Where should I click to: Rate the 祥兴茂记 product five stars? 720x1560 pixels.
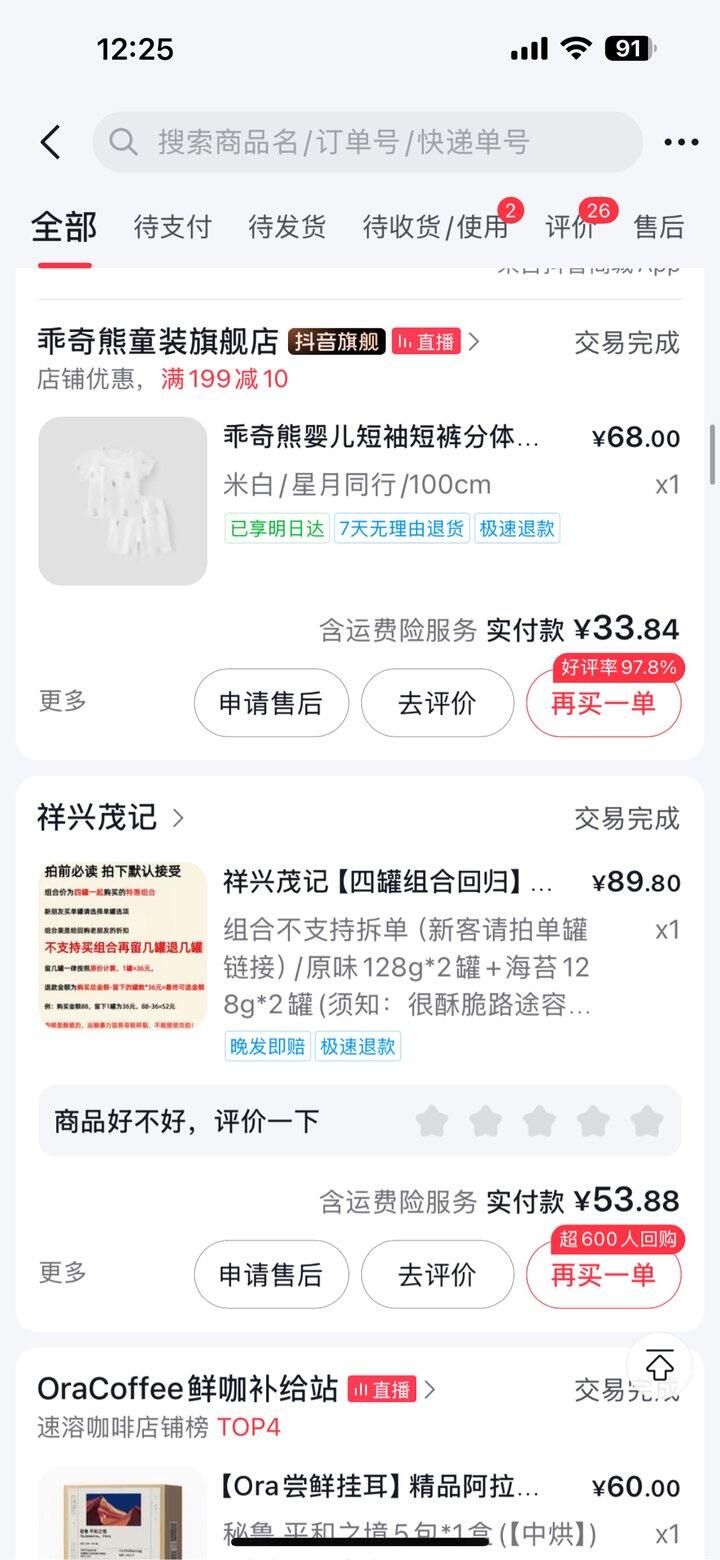point(647,1121)
